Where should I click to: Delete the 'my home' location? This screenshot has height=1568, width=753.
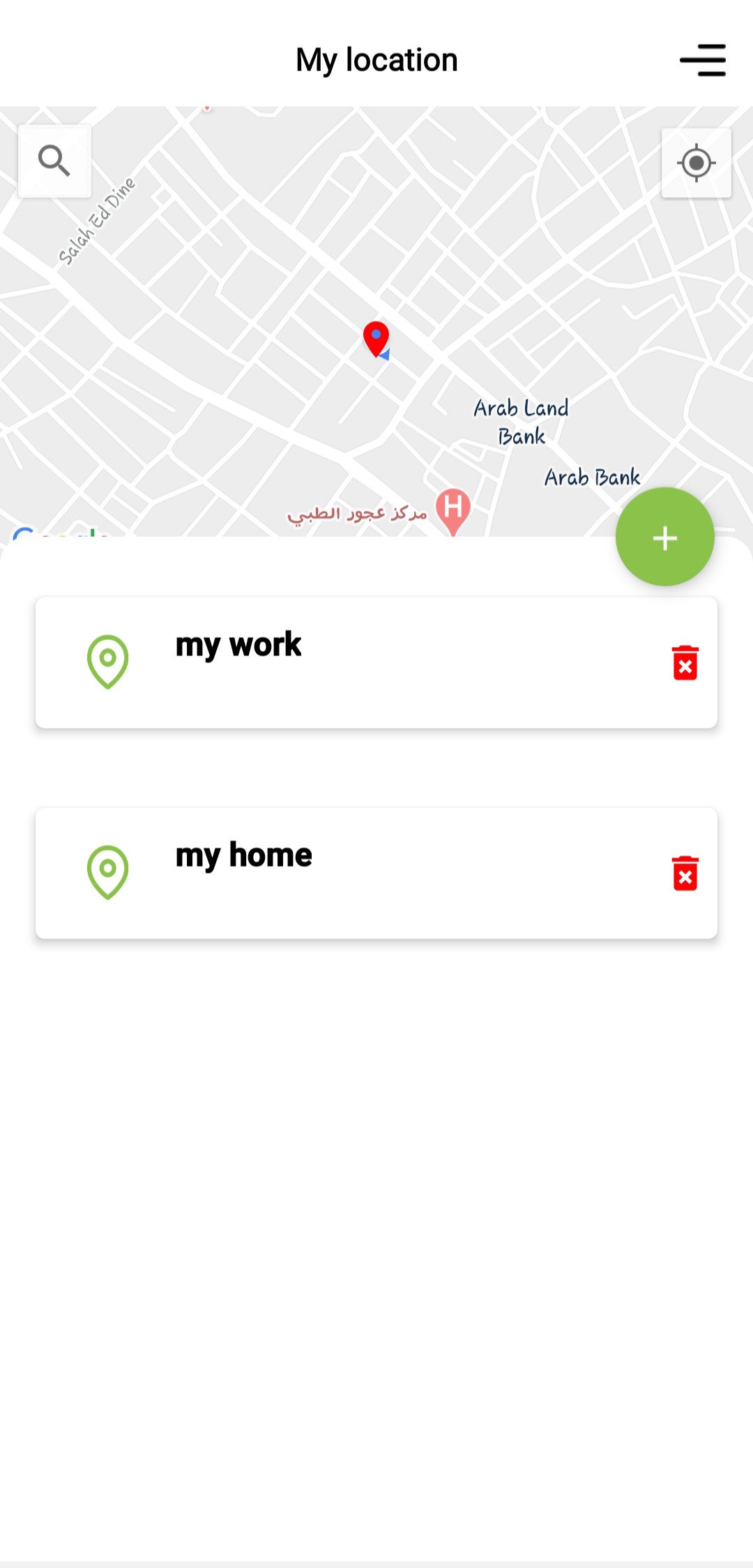(x=685, y=873)
